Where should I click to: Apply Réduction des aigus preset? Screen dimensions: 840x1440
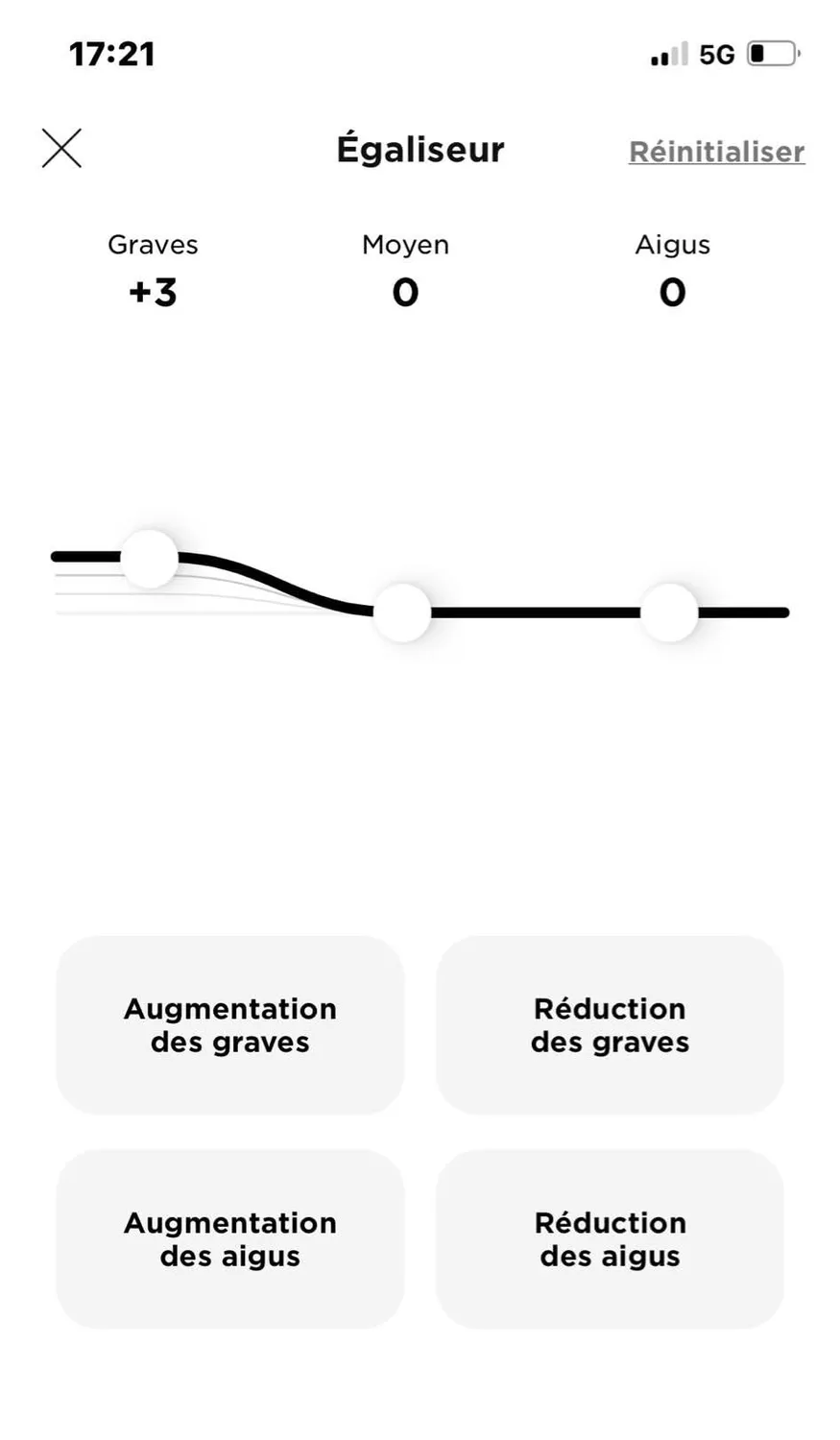(x=610, y=1239)
